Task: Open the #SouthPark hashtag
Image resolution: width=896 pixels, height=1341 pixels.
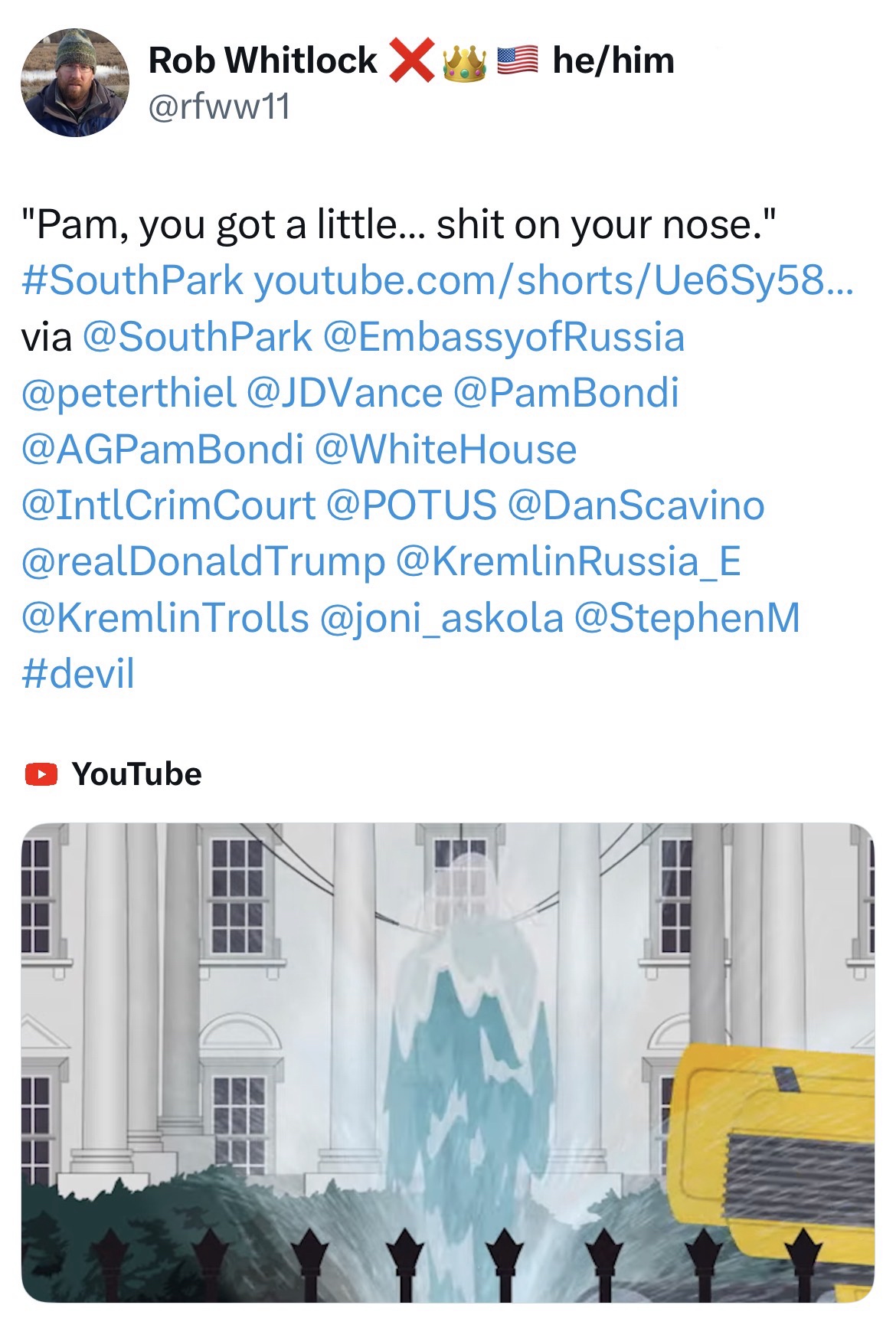Action: [x=132, y=280]
